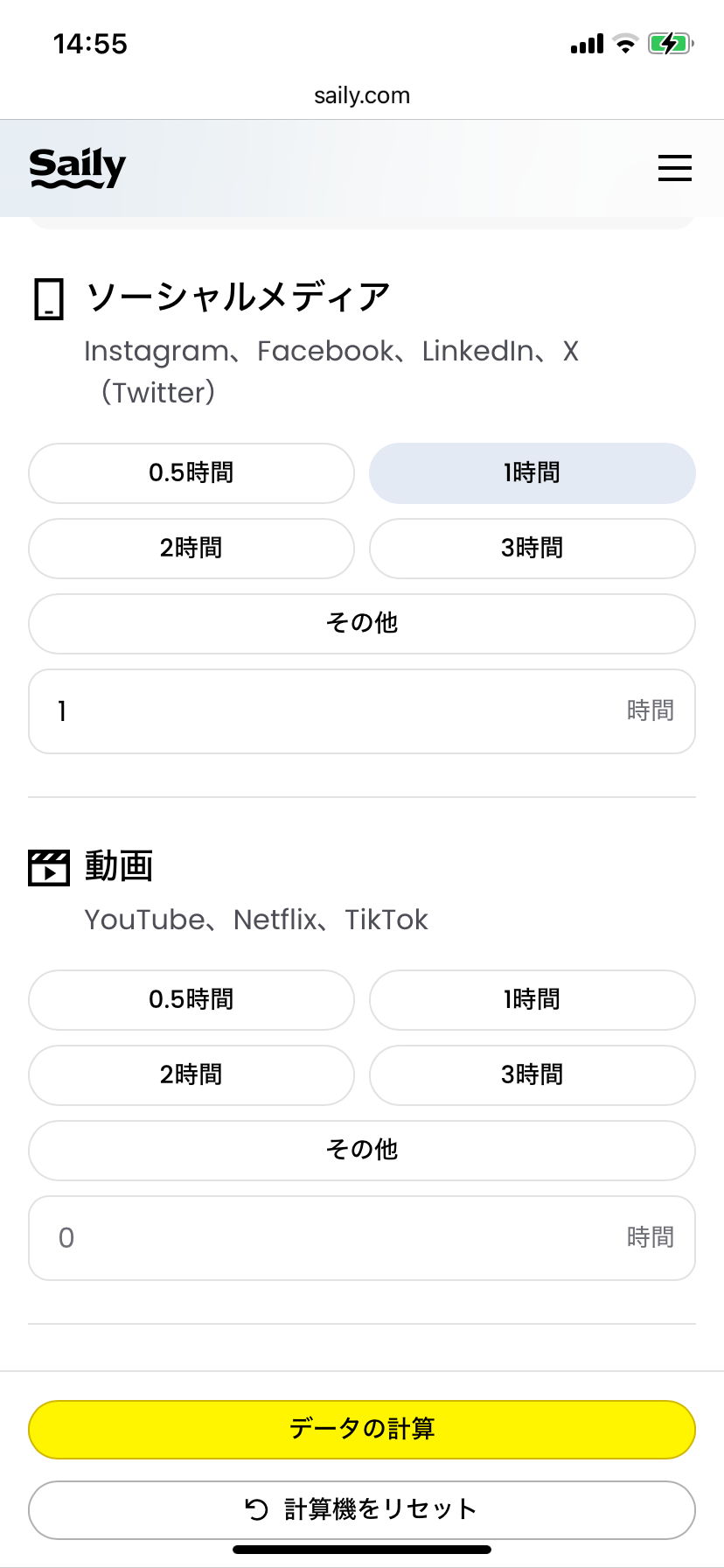Edit the ソーシャルメディア hours field
The image size is (724, 1568).
[x=332, y=711]
